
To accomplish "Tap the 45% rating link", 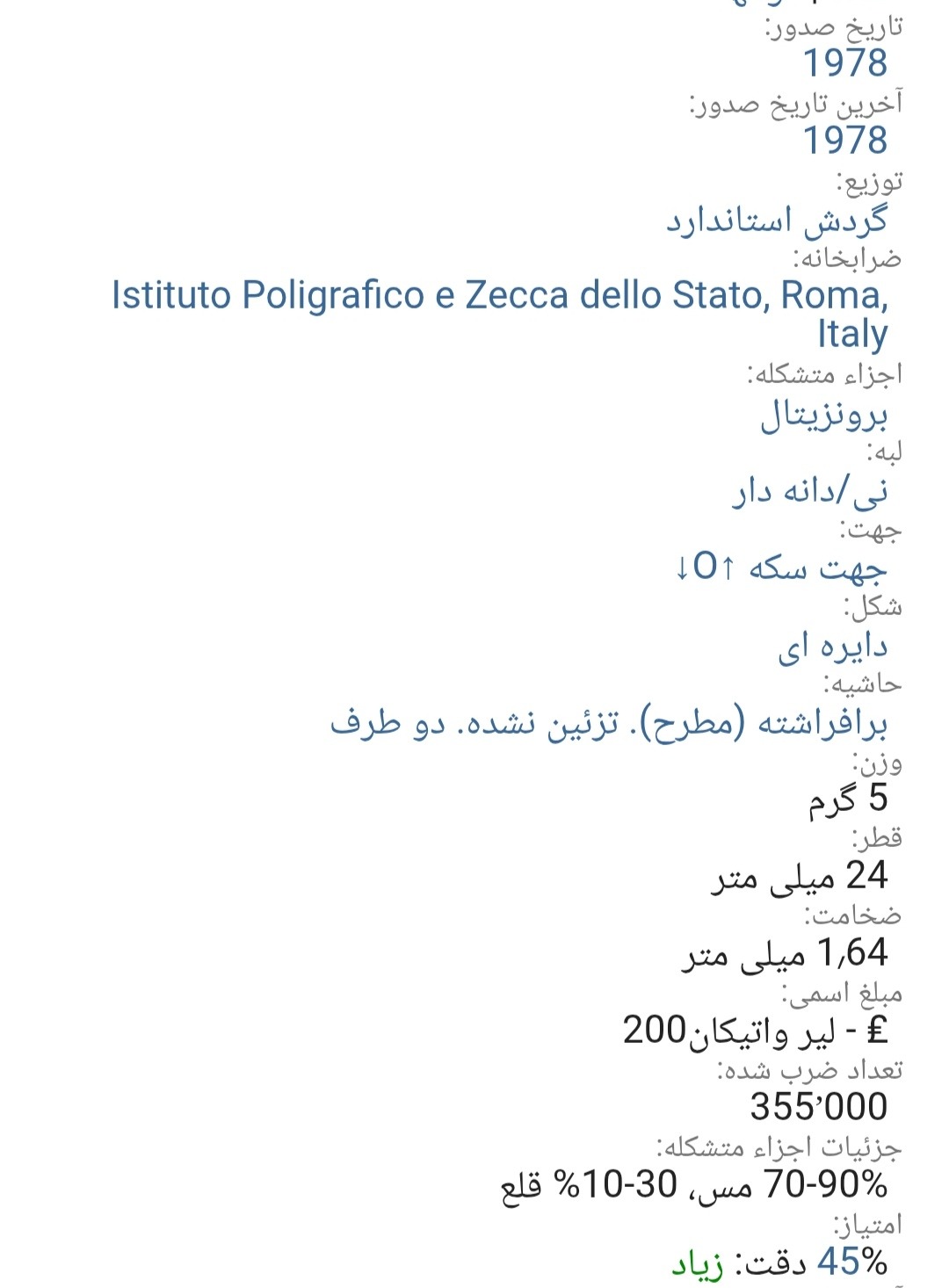I will pos(851,1262).
